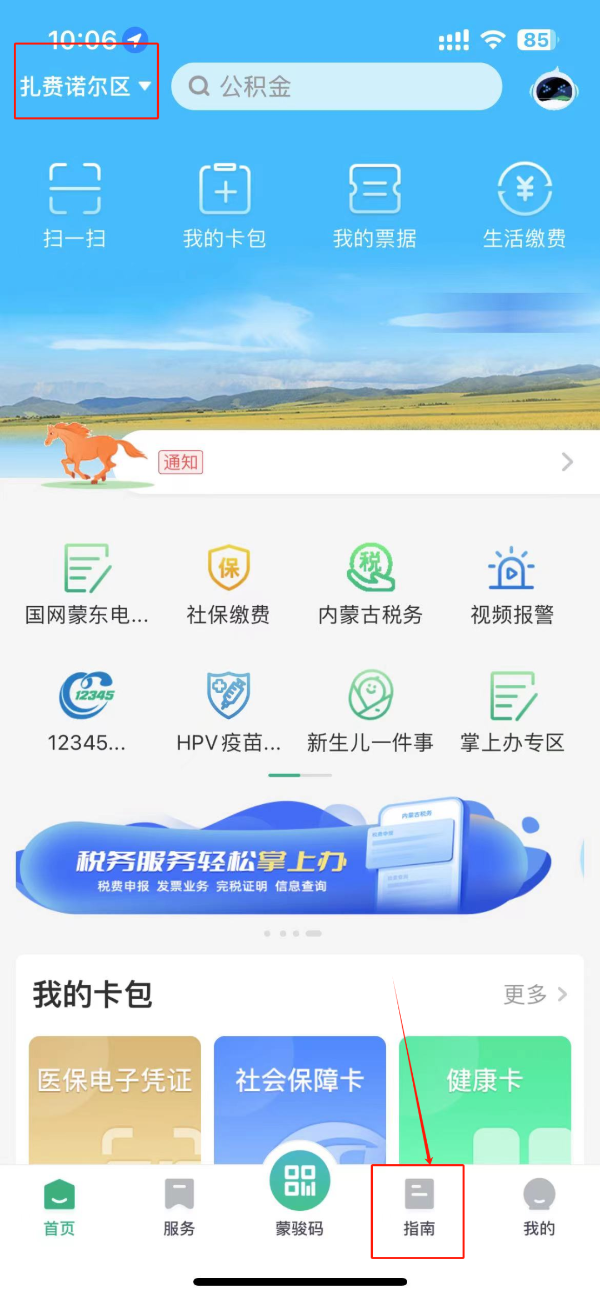This screenshot has width=600, height=1298.
Task: Open 掌上办专区
Action: click(512, 712)
